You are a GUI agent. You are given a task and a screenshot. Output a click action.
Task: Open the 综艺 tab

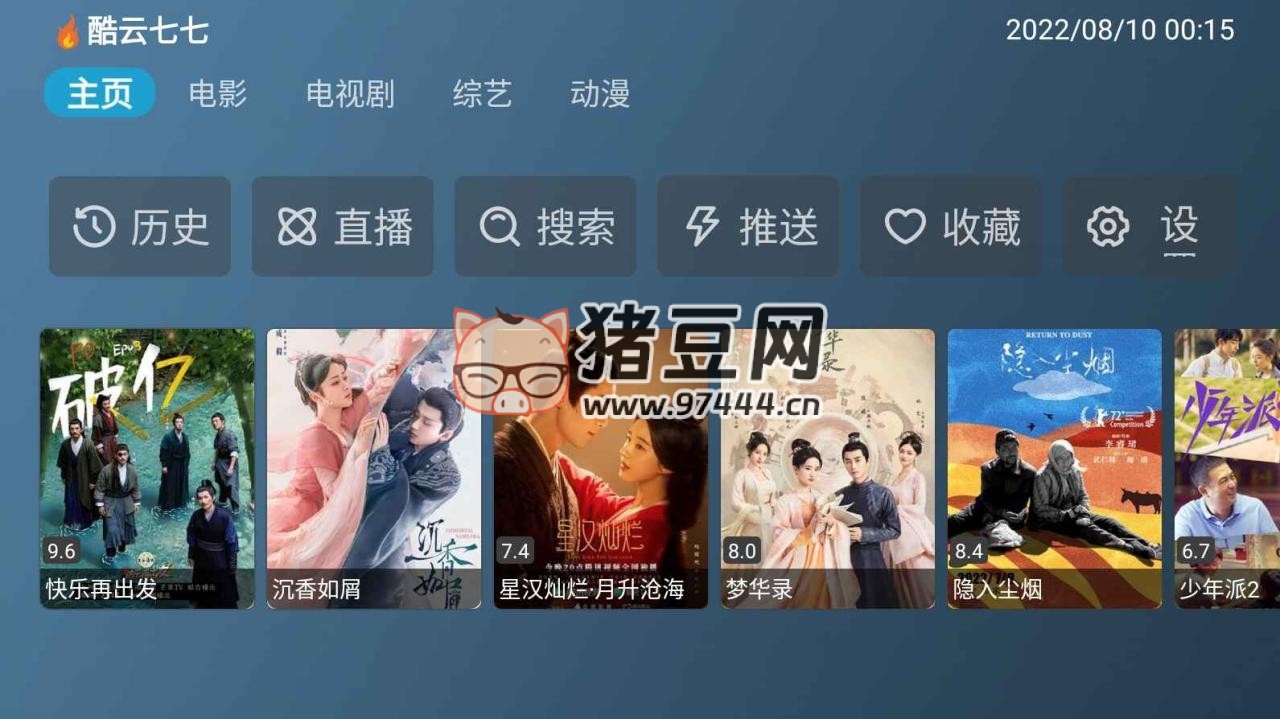pos(482,94)
